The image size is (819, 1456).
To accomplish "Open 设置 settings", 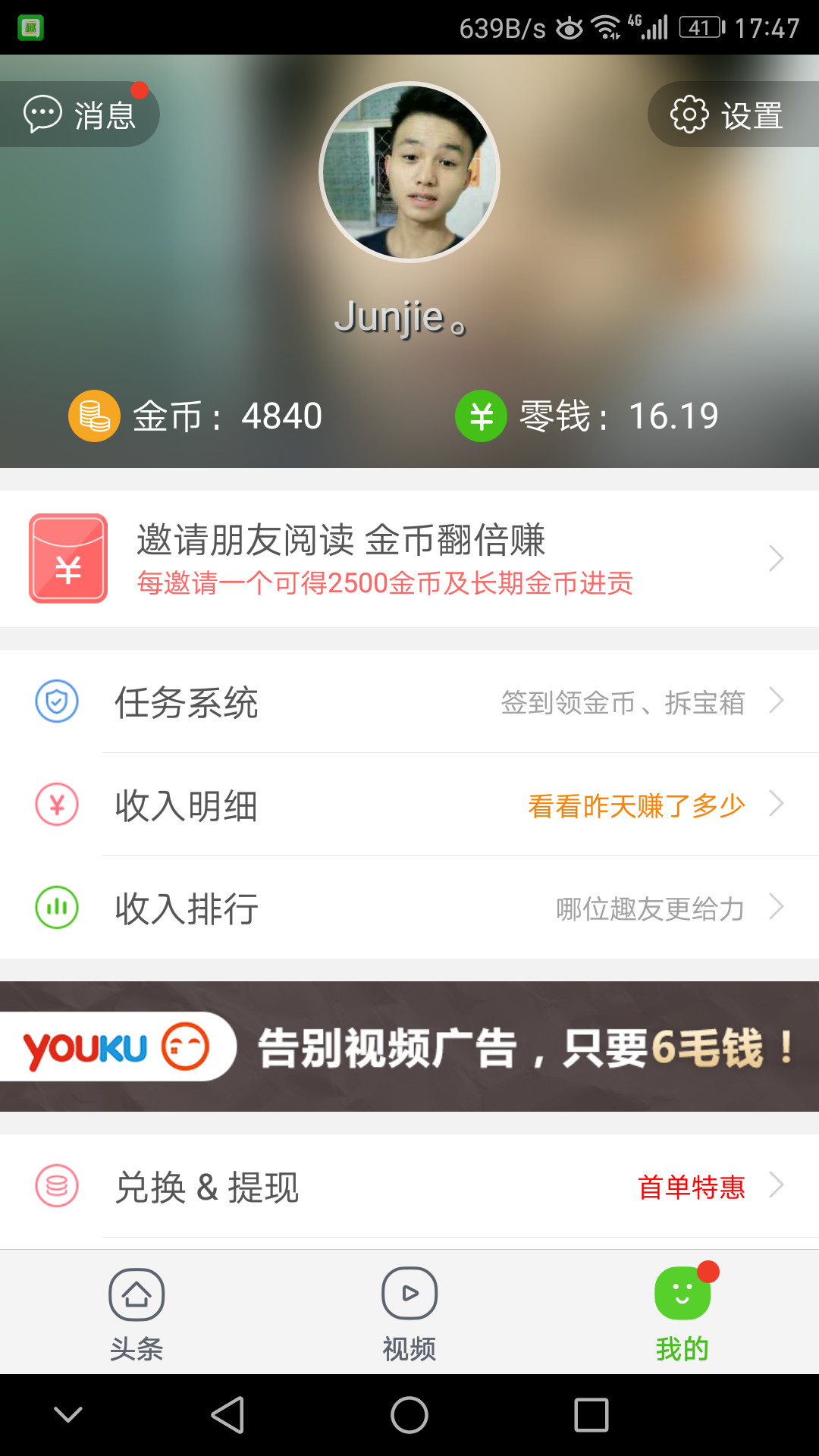I will click(728, 115).
